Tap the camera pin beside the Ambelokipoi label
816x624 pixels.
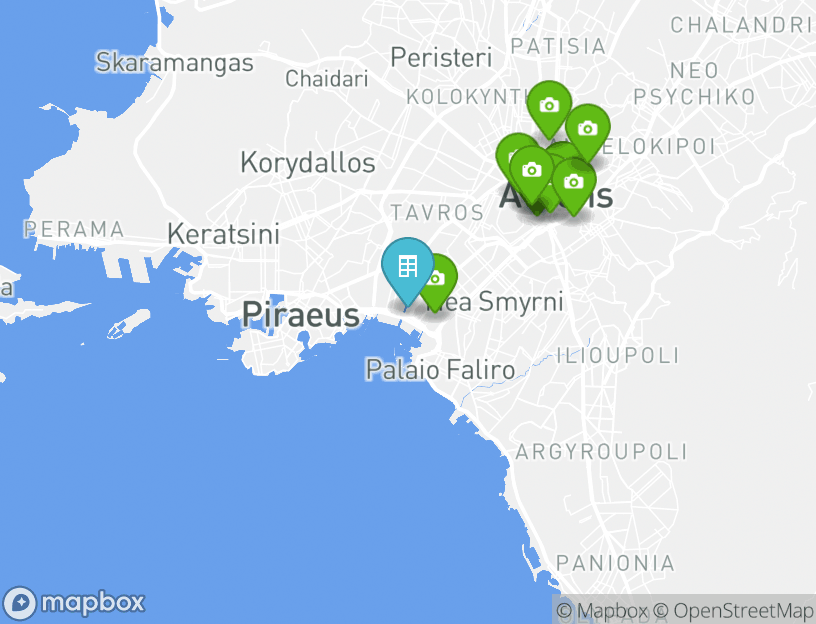point(588,128)
